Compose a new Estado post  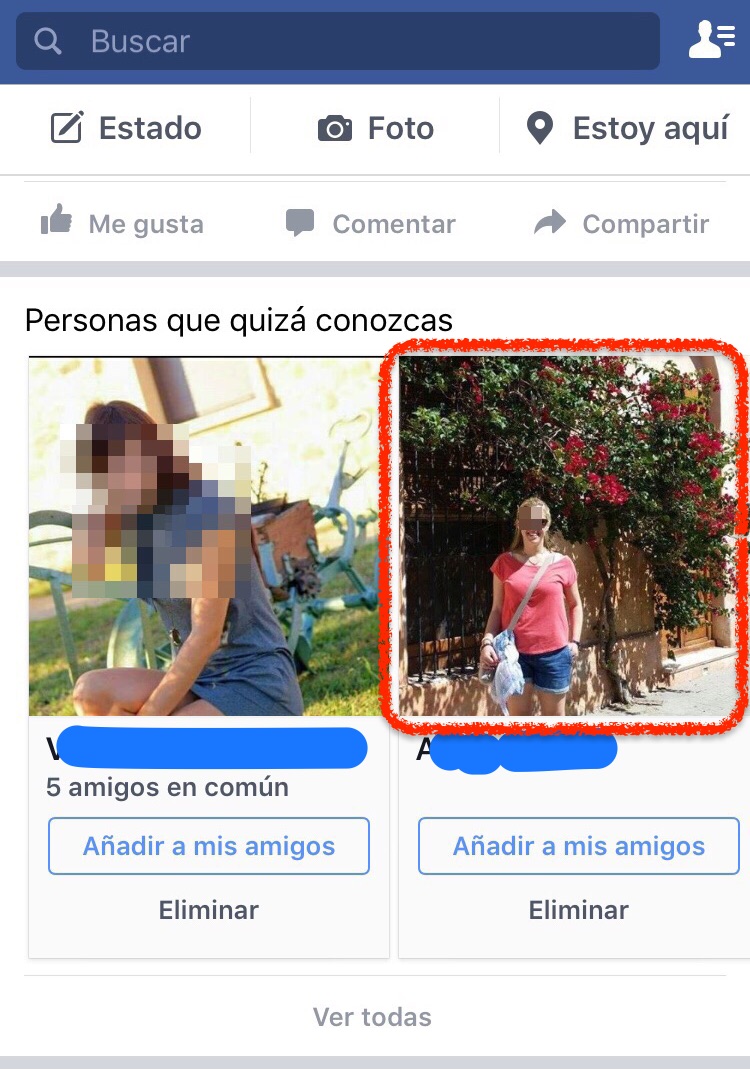tap(126, 128)
